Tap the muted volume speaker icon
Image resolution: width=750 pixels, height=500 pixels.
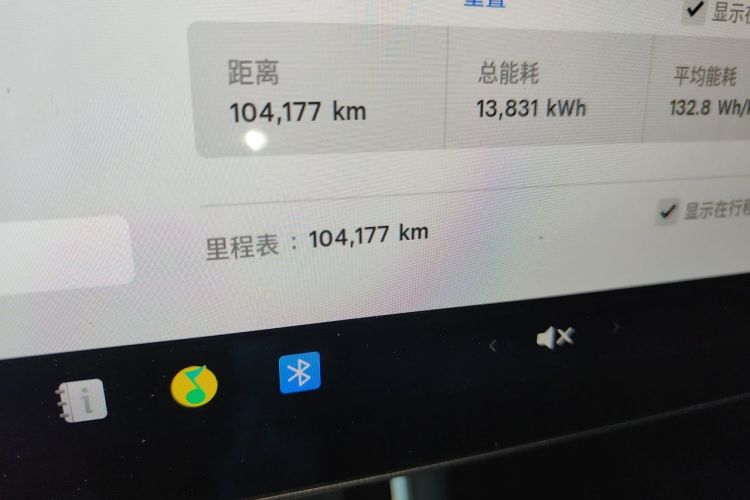[554, 338]
